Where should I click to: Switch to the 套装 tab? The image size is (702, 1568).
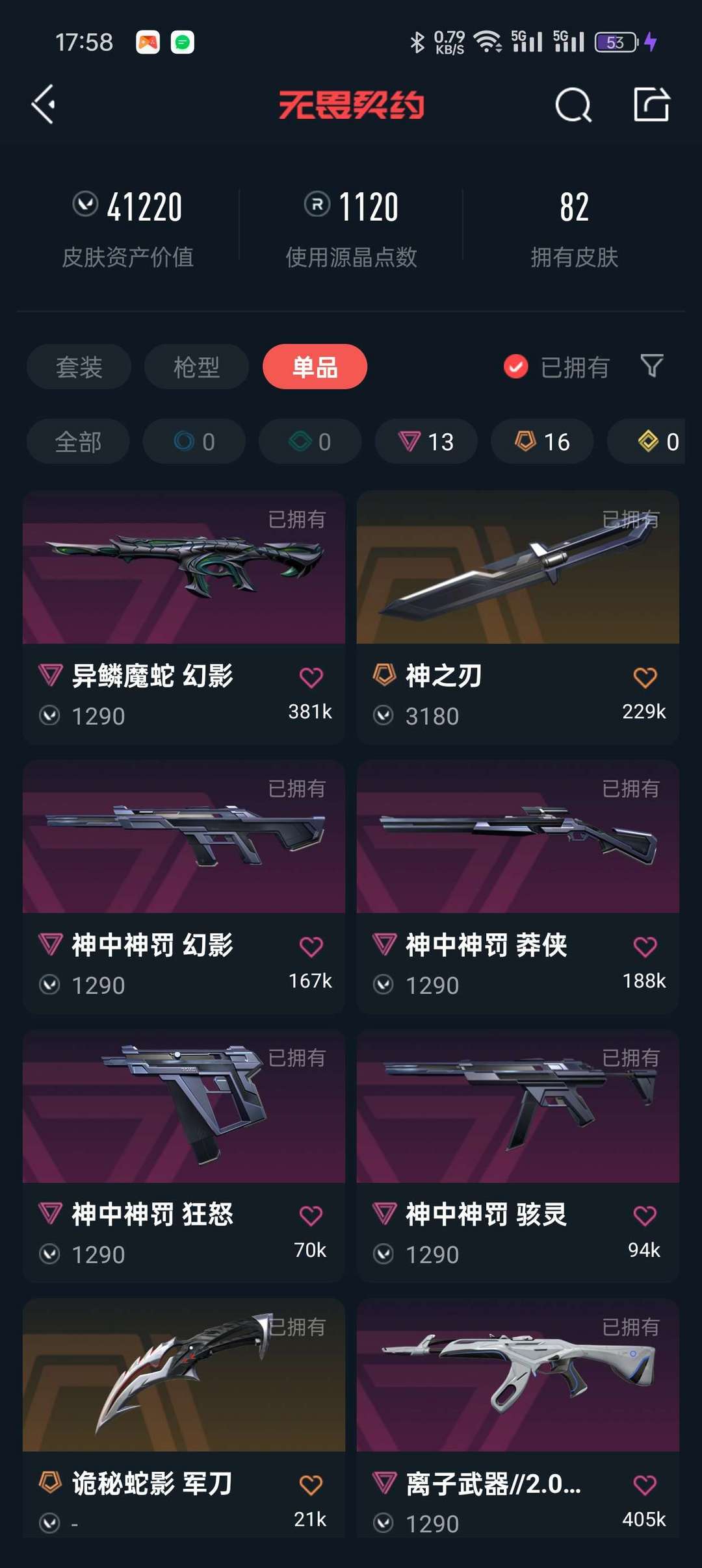(x=78, y=367)
